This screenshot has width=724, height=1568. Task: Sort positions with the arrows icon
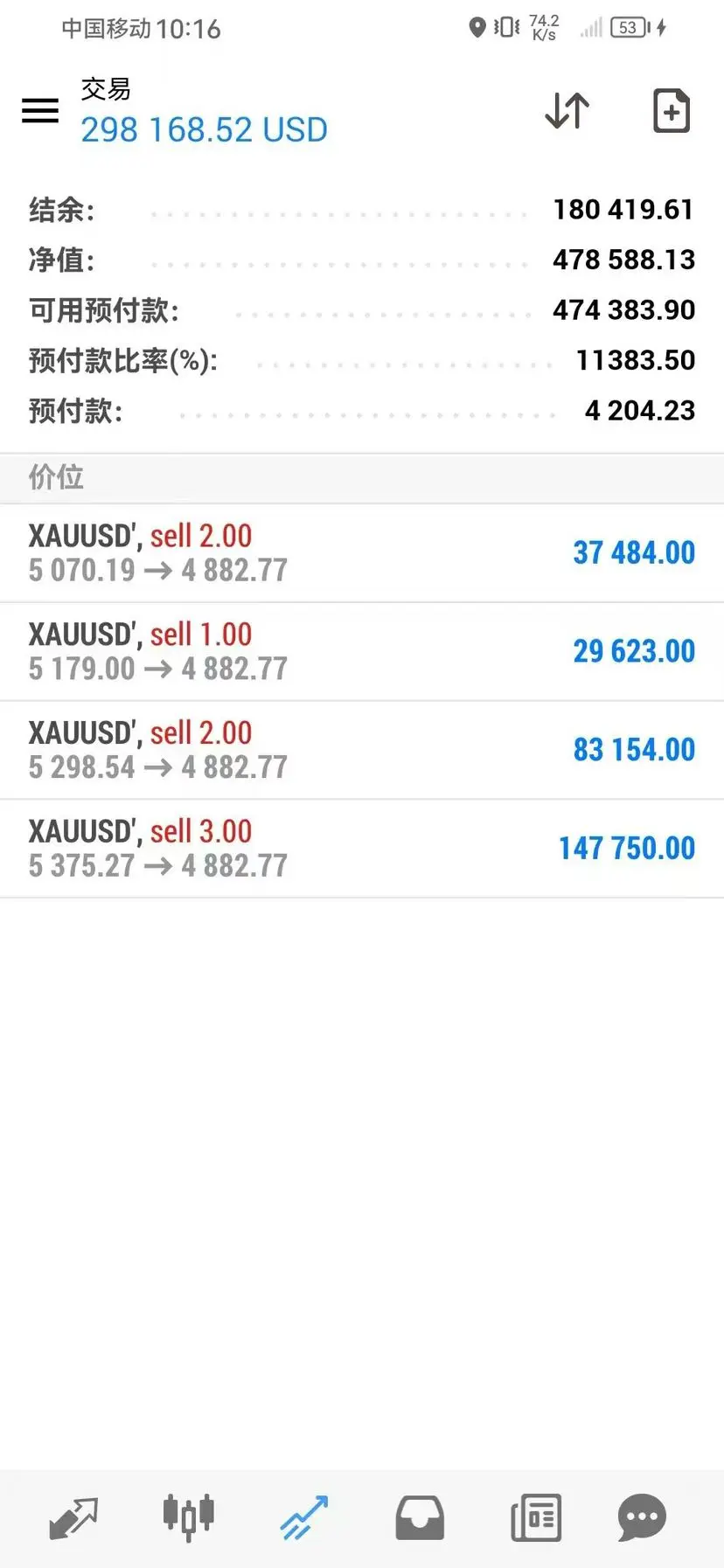567,111
